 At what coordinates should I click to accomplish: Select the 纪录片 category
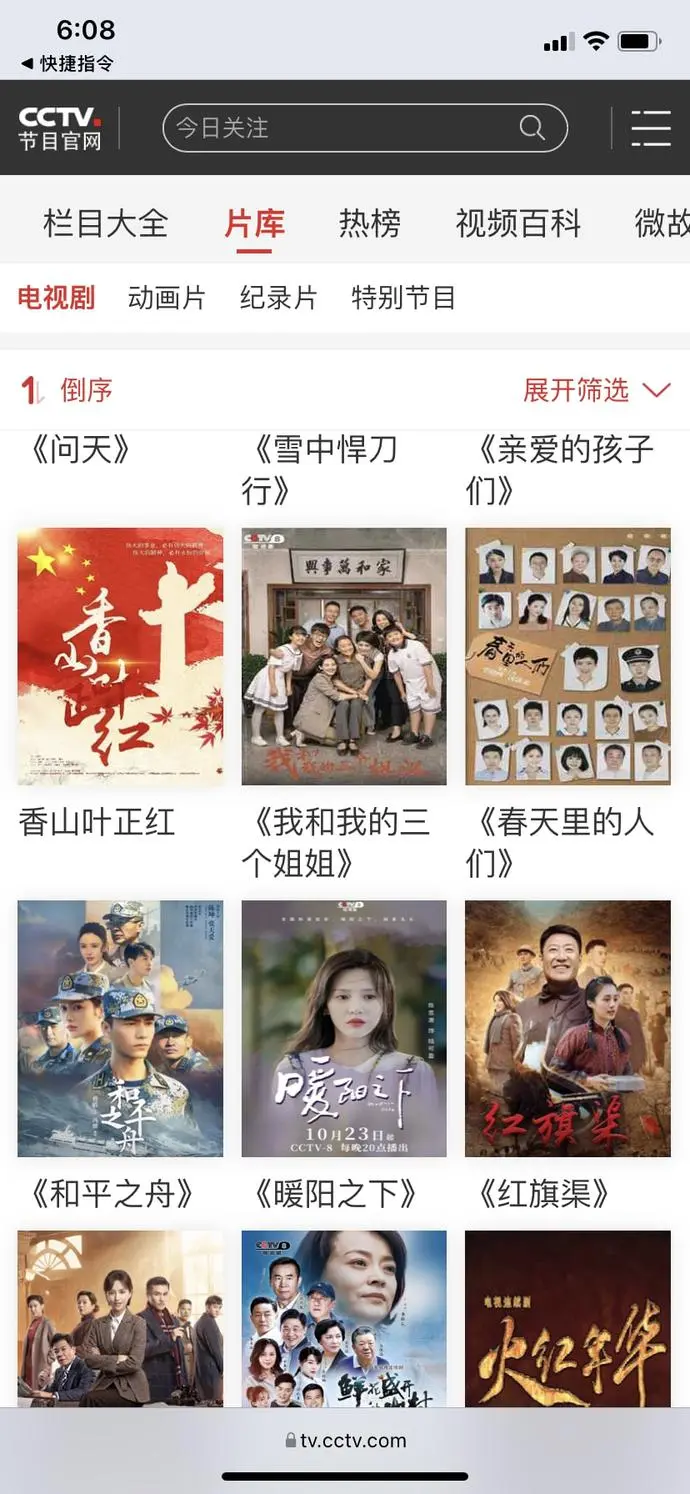click(278, 297)
